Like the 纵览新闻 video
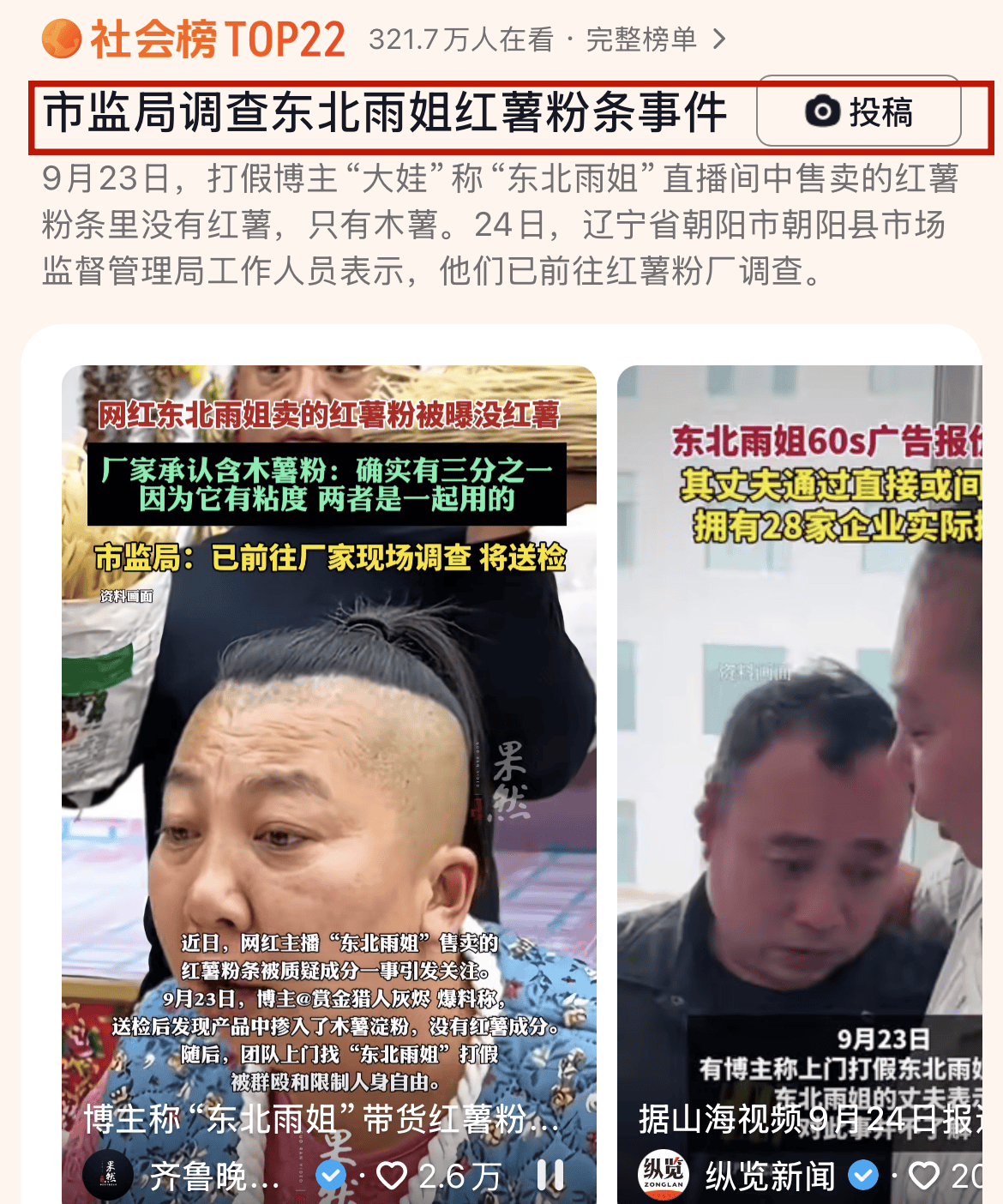This screenshot has width=1003, height=1204. [924, 1175]
